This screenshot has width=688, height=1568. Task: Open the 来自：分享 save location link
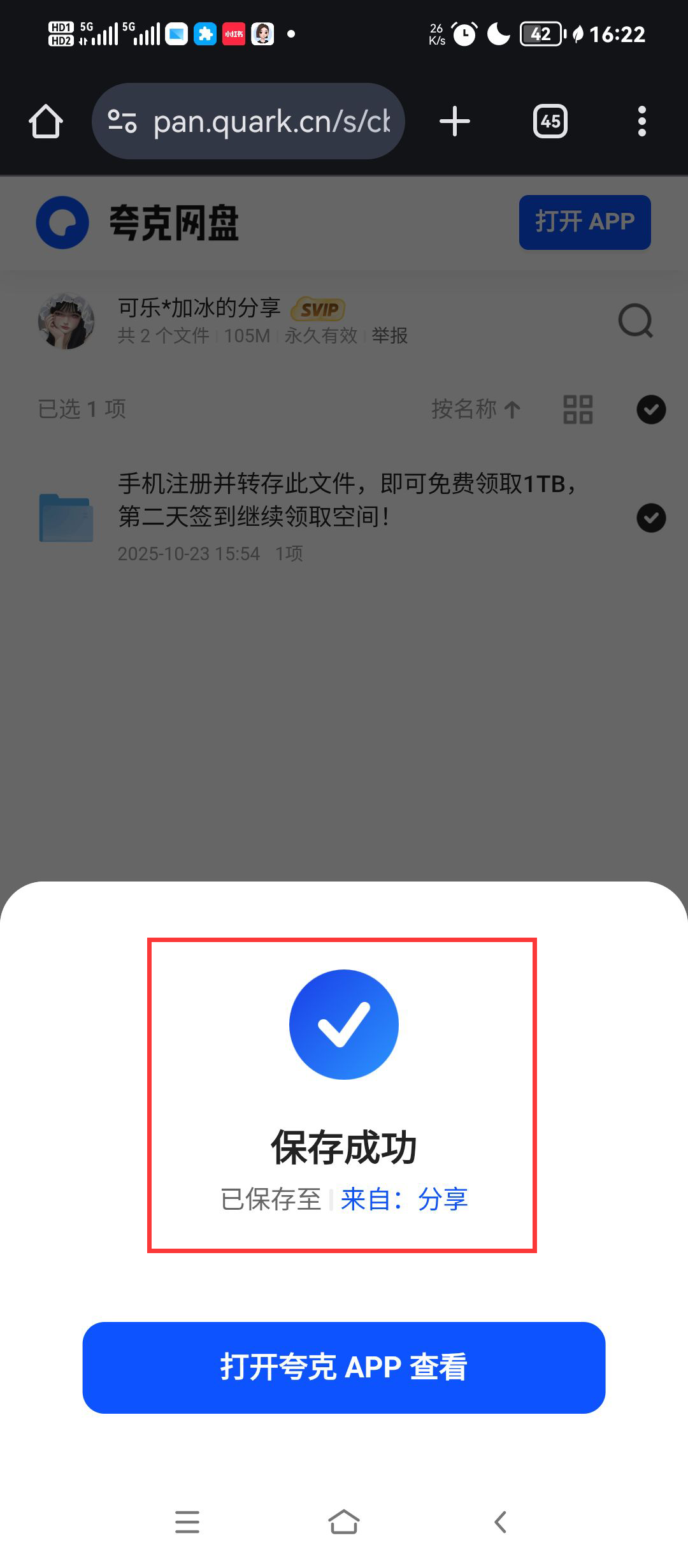pos(405,1200)
